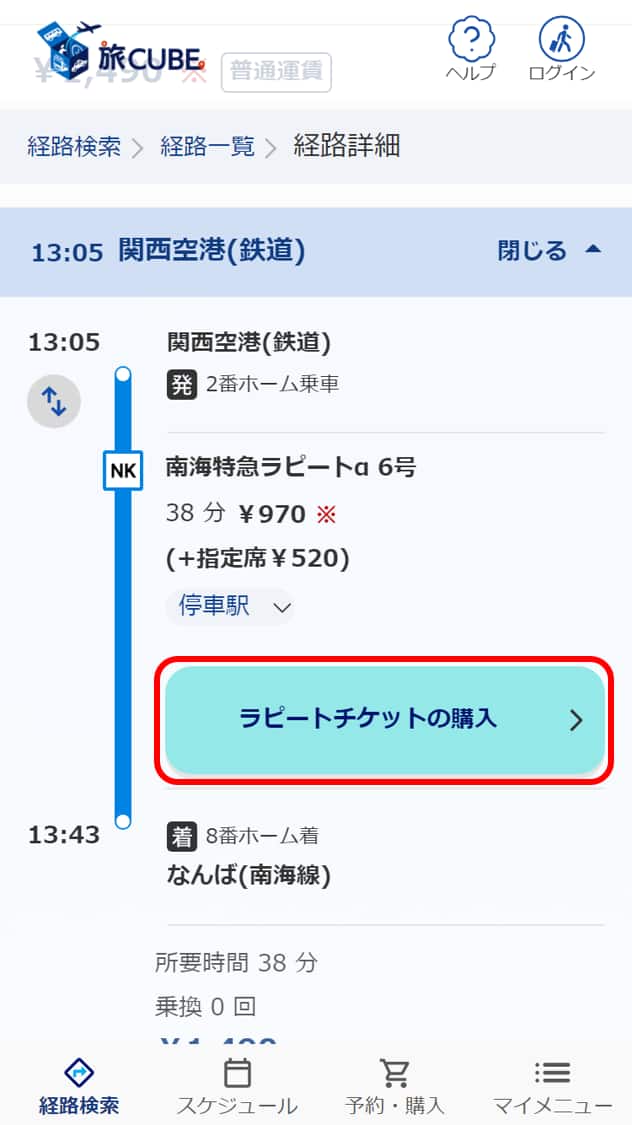This screenshot has height=1125, width=632.
Task: Open the 予約・購入 tab
Action: [395, 1086]
